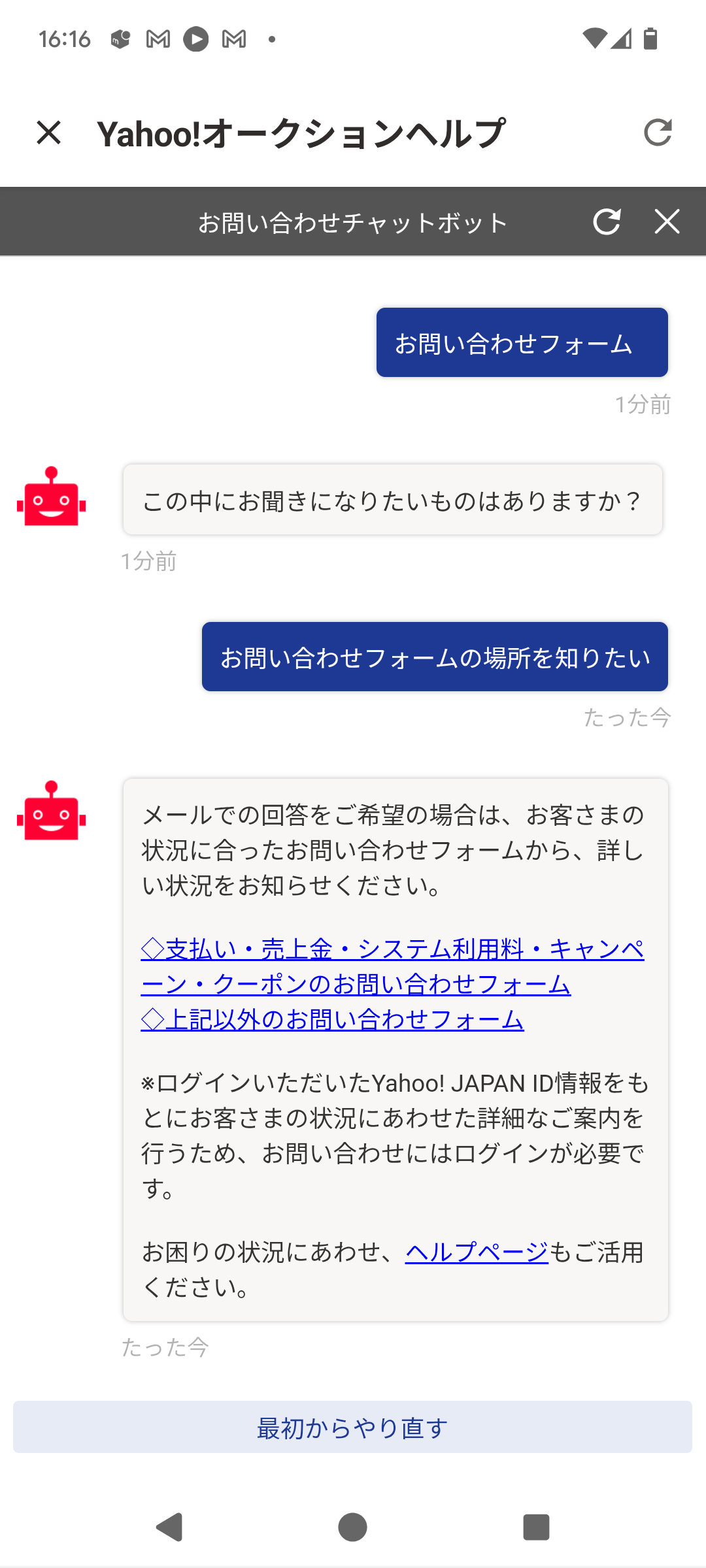Tap 最初からやり直す to restart the chat
The height and width of the screenshot is (1568, 706).
coord(352,1428)
